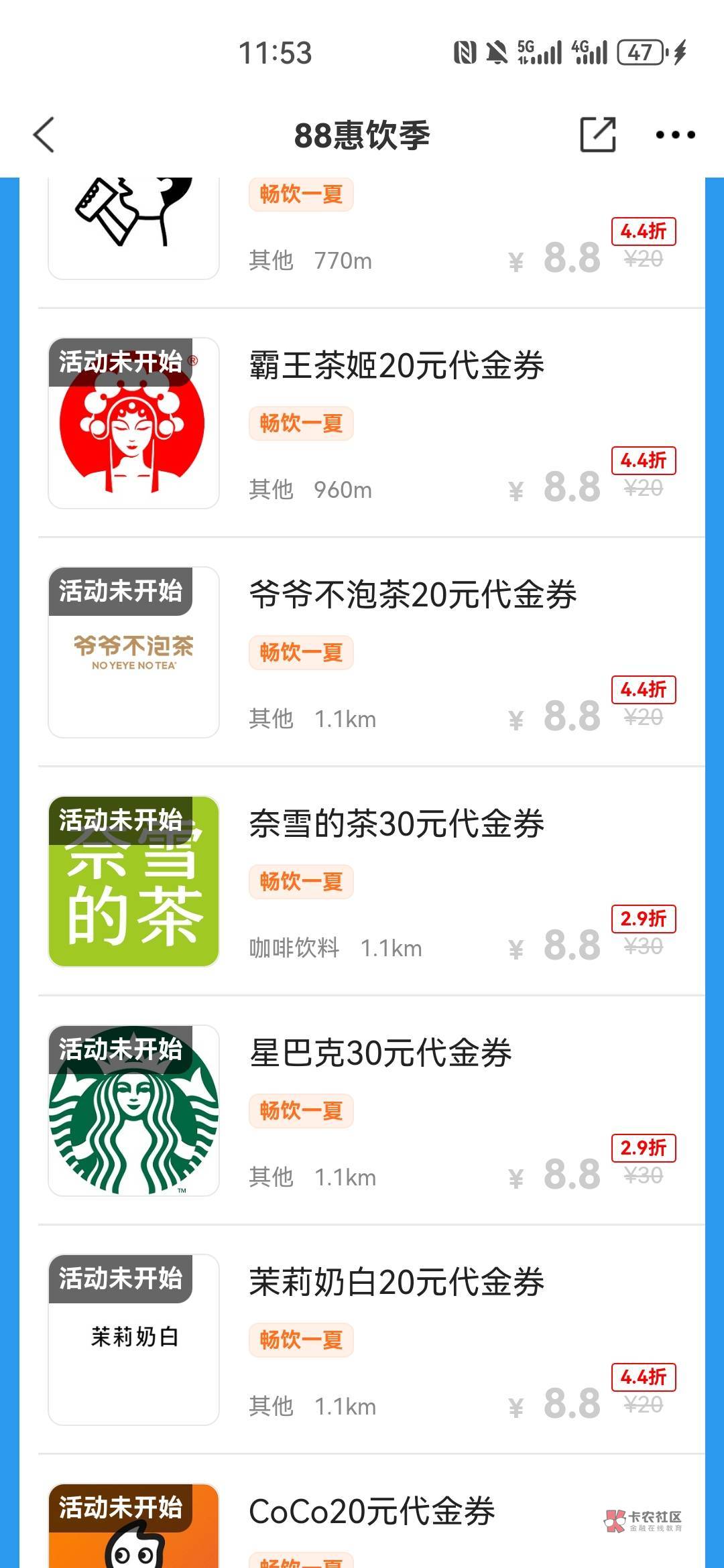
Task: Open the 茉莉奶白20元代金券 offer
Action: [371, 1340]
